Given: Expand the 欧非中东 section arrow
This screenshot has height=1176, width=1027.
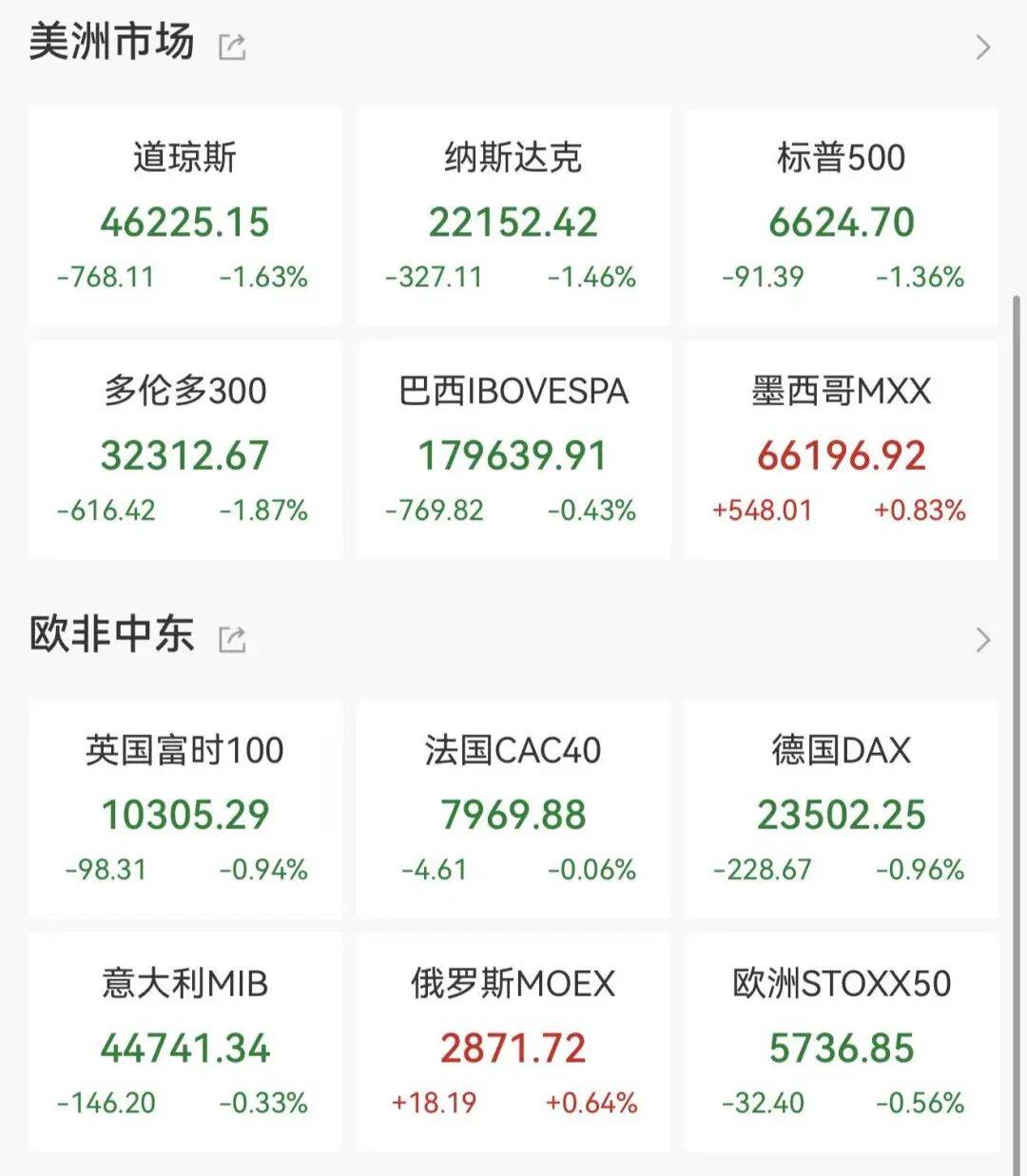Looking at the screenshot, I should (983, 639).
